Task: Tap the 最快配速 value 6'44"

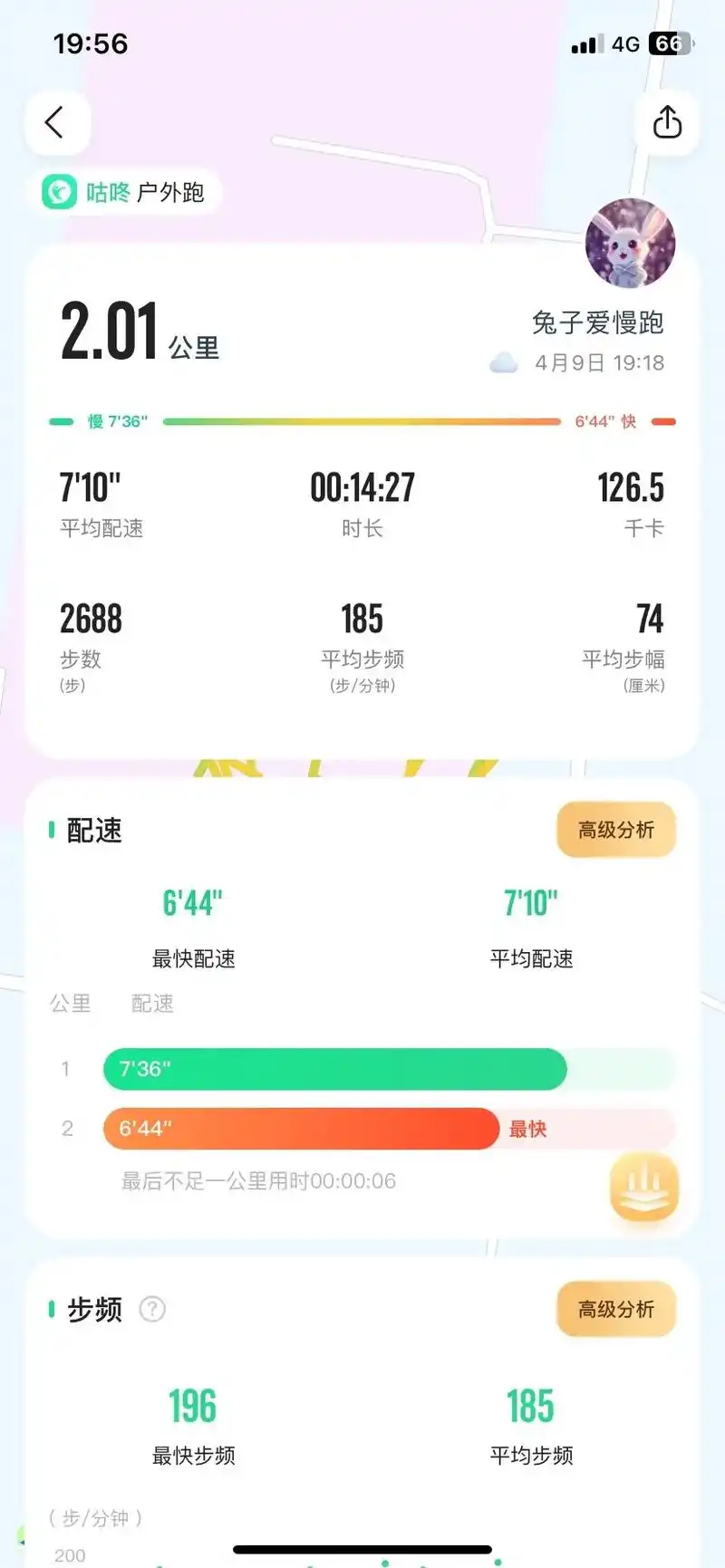Action: 192,903
